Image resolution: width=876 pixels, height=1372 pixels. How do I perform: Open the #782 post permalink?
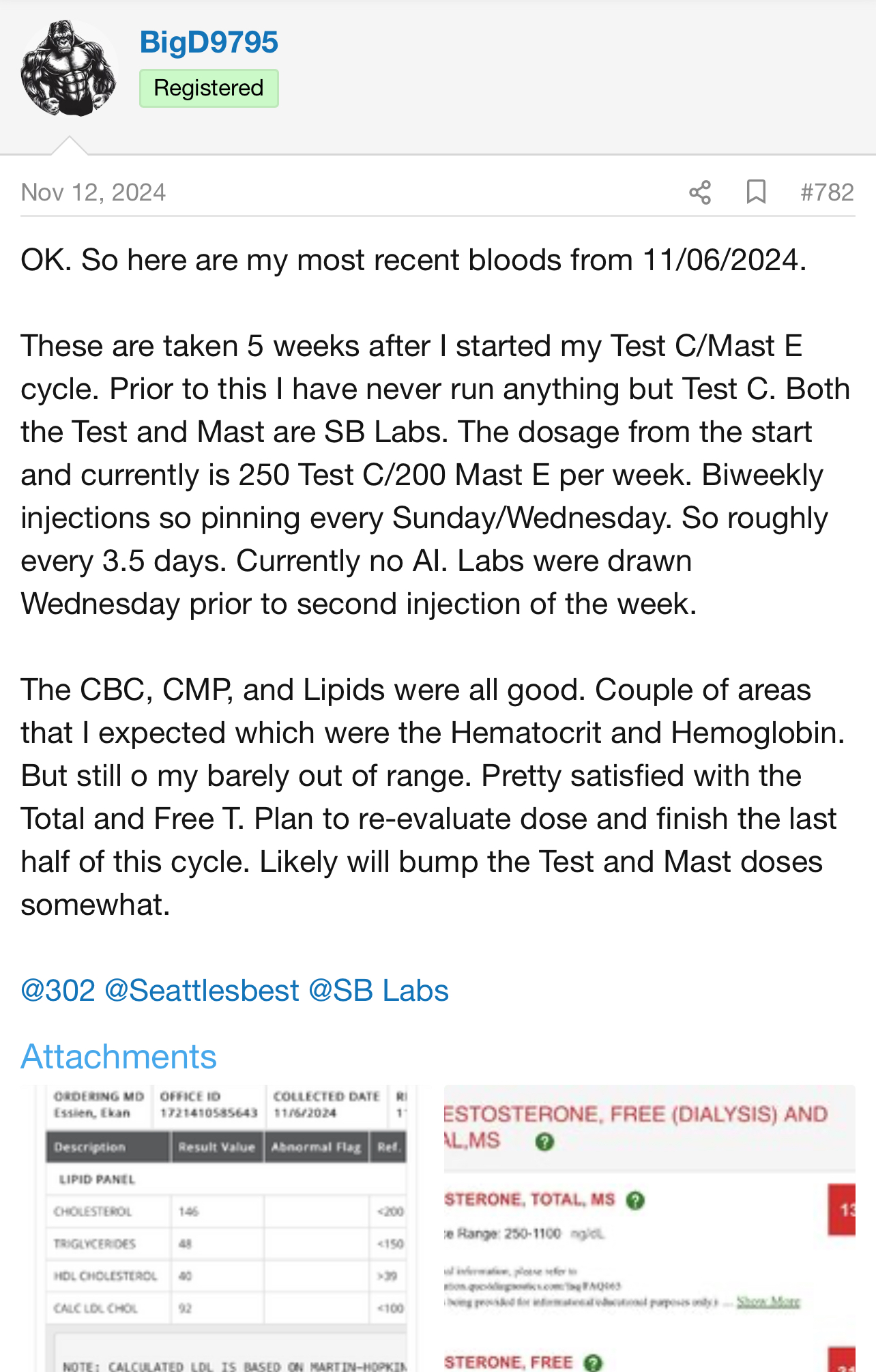pyautogui.click(x=827, y=192)
